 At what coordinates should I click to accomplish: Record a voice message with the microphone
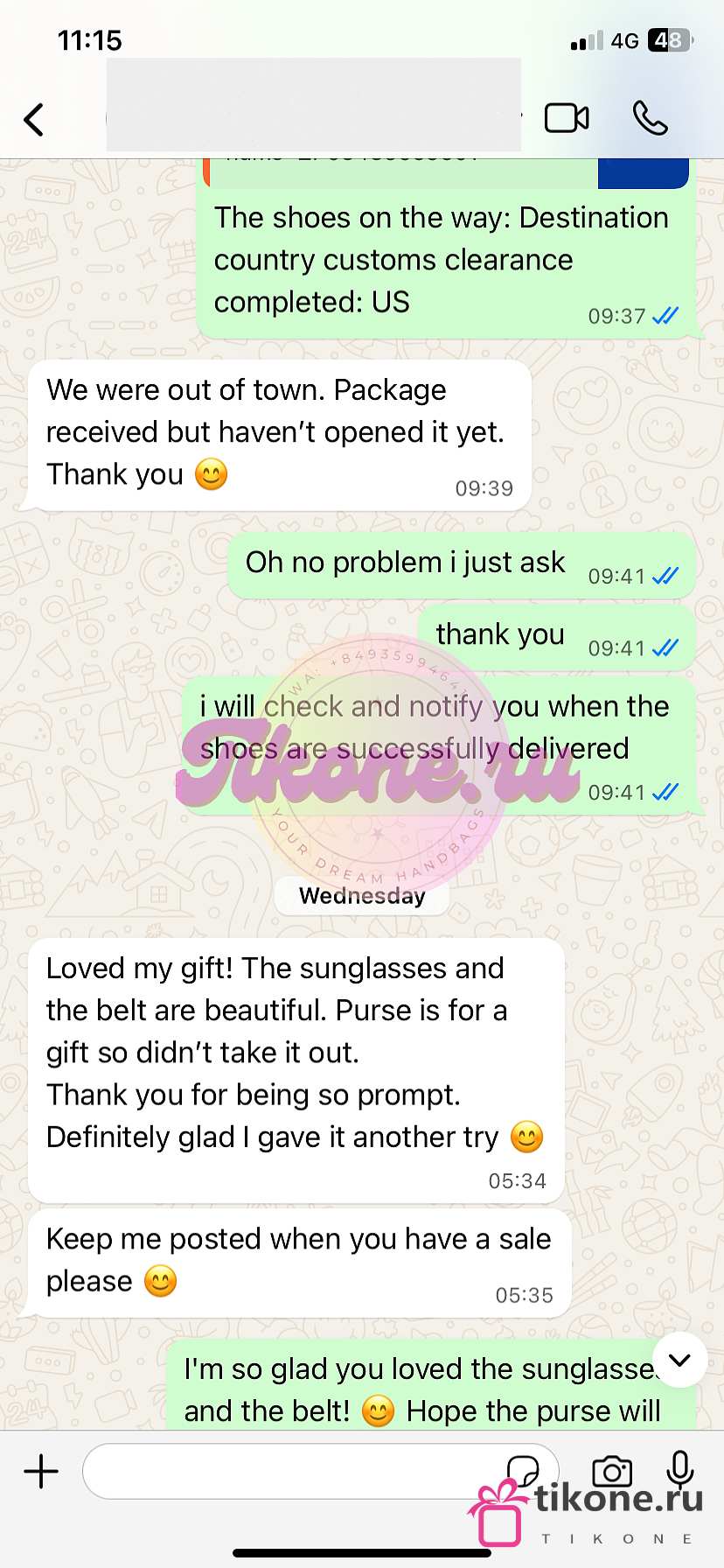point(679,1470)
